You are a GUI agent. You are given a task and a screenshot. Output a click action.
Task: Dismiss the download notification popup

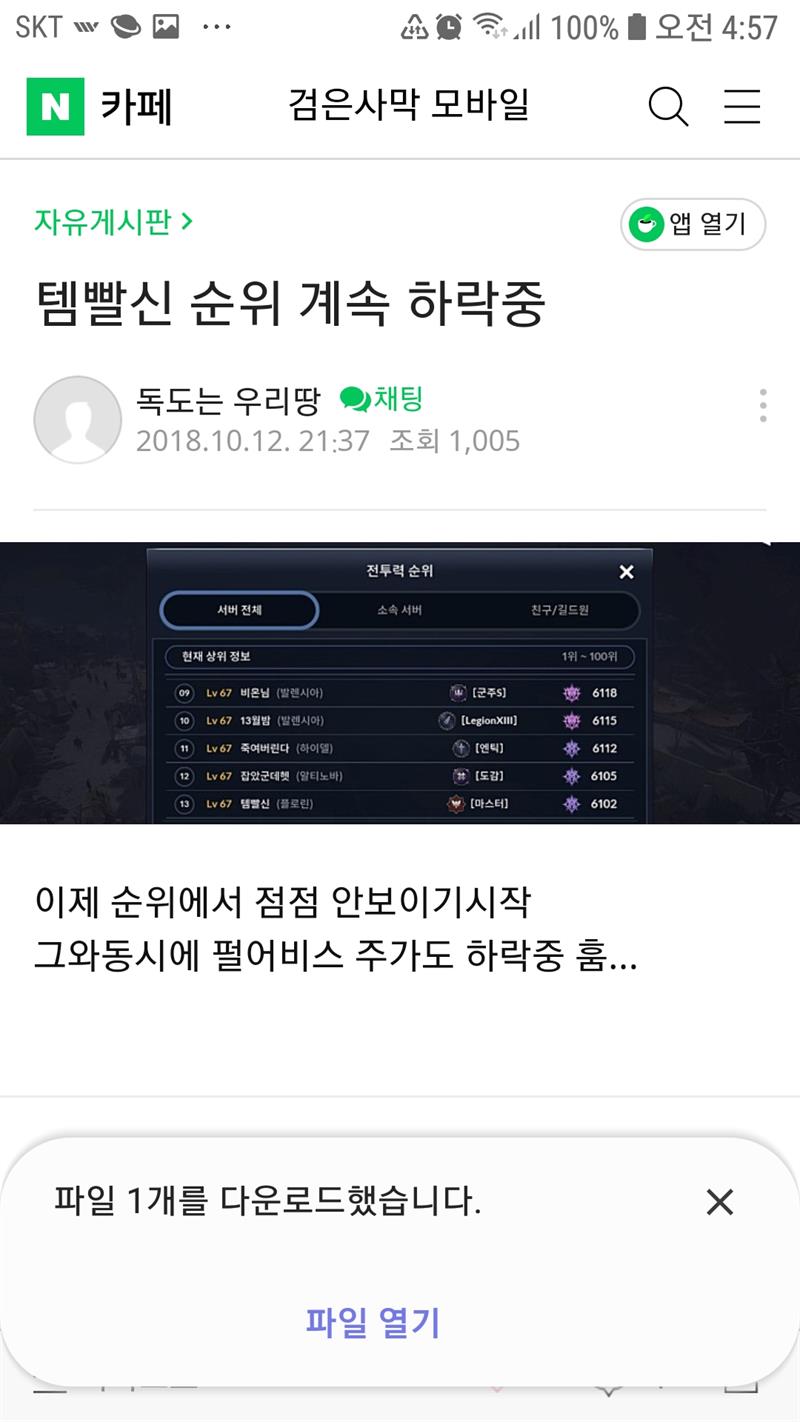720,1202
